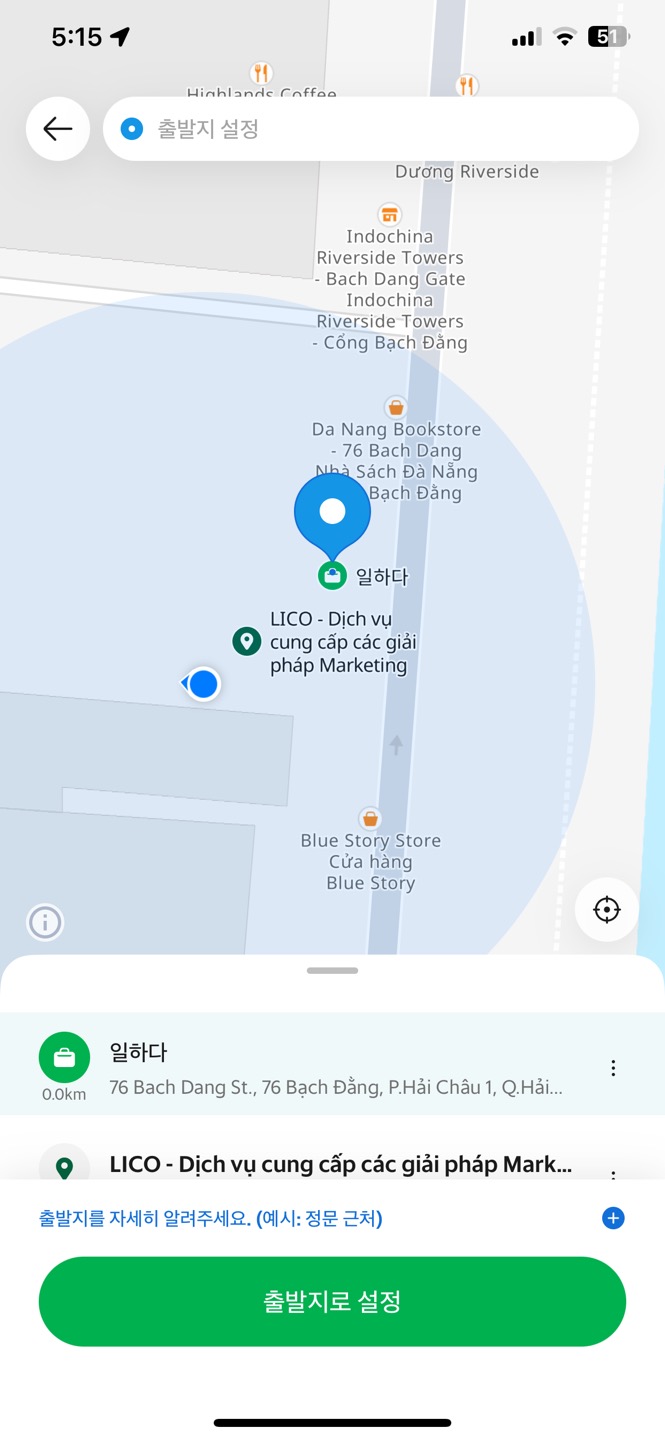Tap the LICO marker on the map

pyautogui.click(x=246, y=641)
